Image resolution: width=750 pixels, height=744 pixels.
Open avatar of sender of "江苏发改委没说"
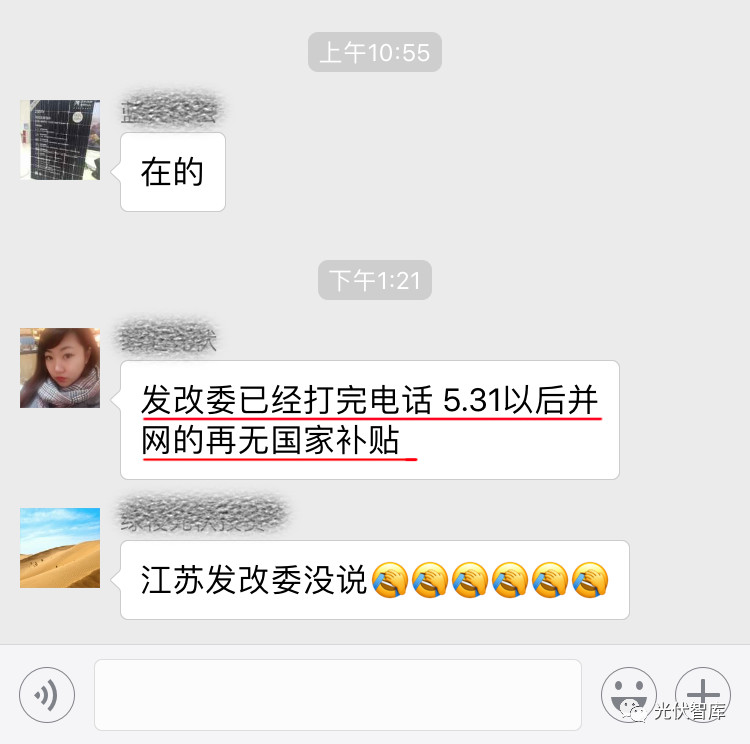click(60, 548)
